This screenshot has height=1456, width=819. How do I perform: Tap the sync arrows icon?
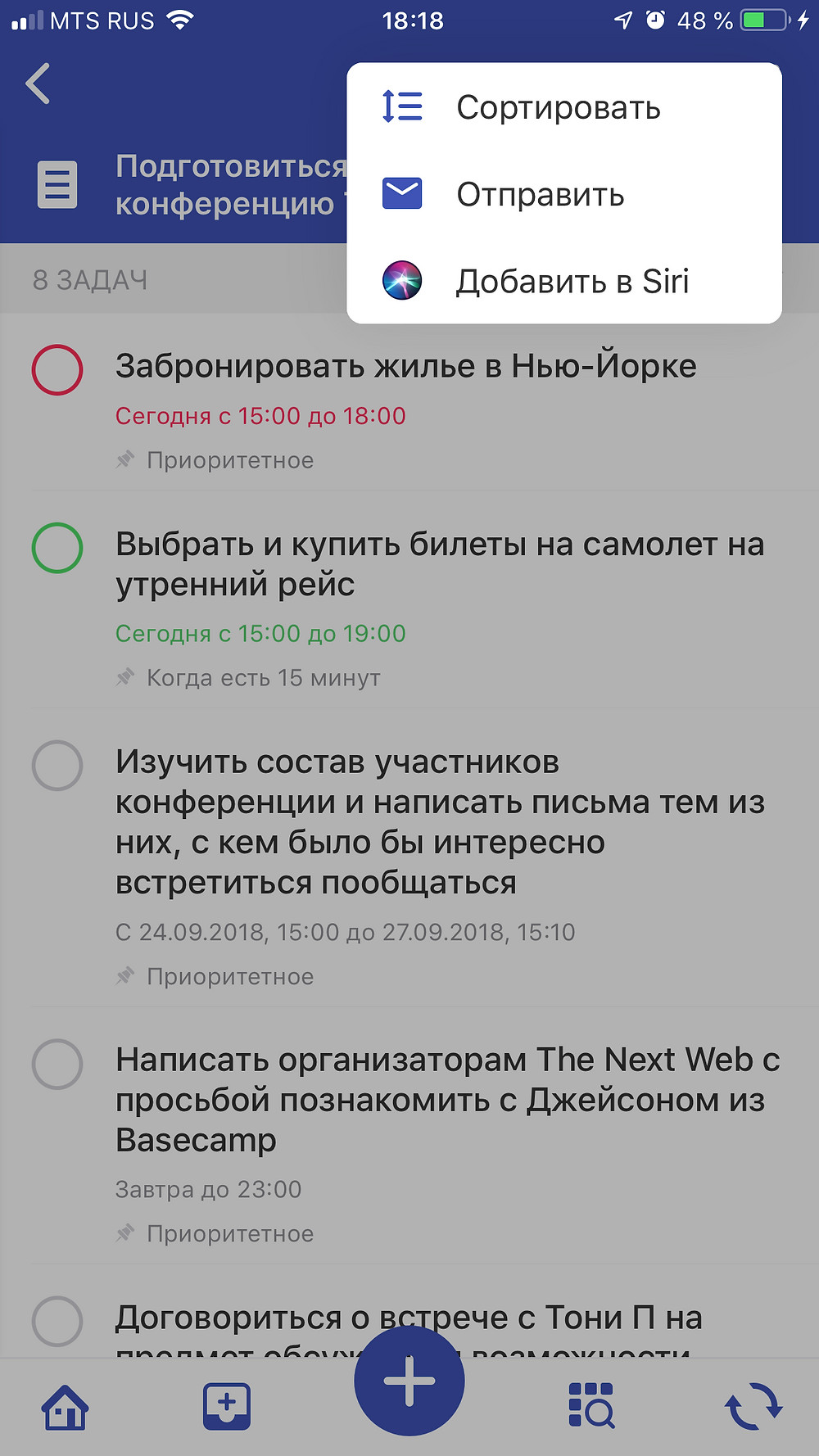point(753,1407)
